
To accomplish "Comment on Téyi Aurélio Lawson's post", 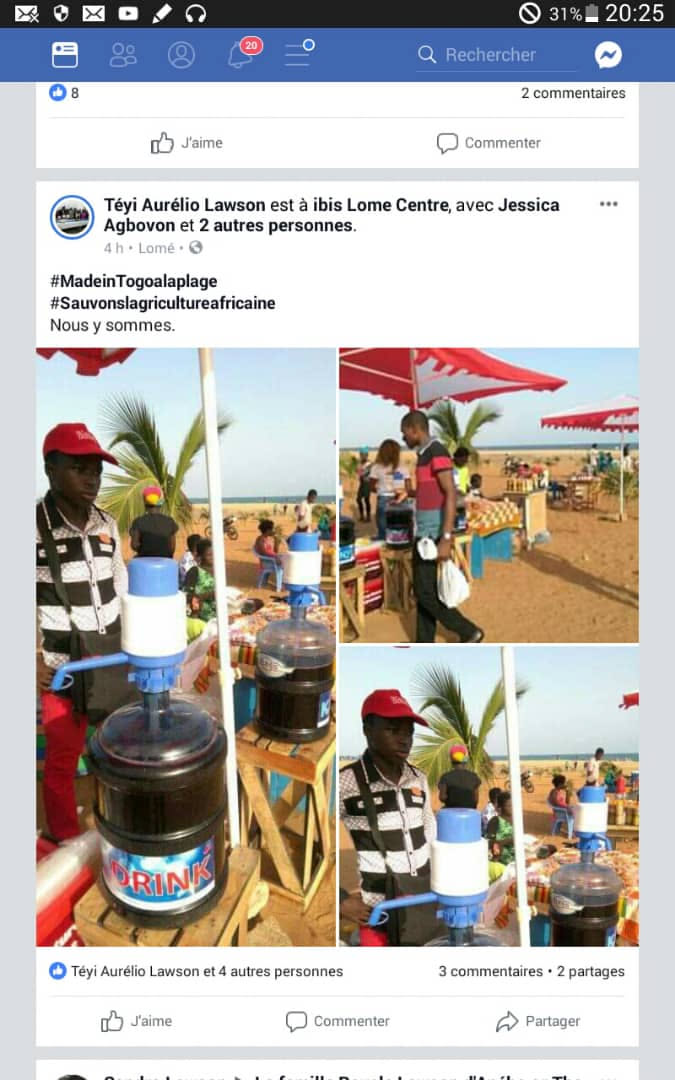I will coord(337,1021).
